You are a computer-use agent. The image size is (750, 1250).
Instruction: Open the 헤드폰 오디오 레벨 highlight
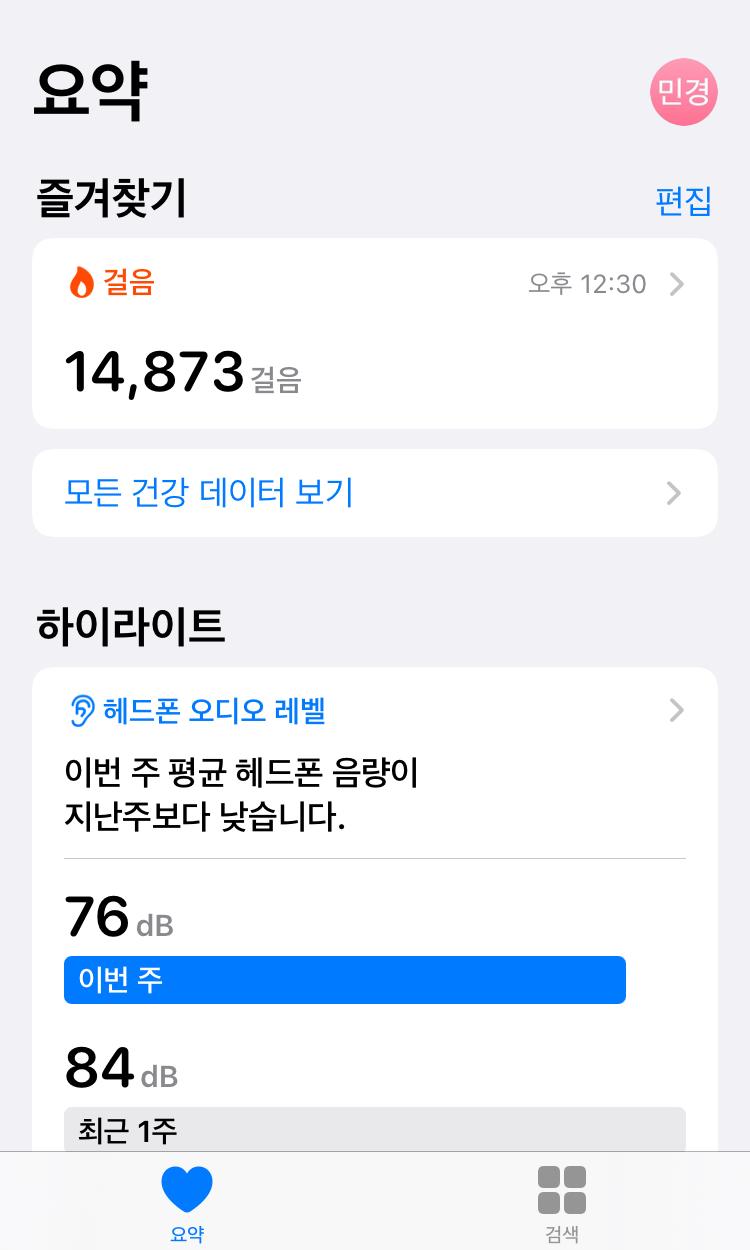374,711
